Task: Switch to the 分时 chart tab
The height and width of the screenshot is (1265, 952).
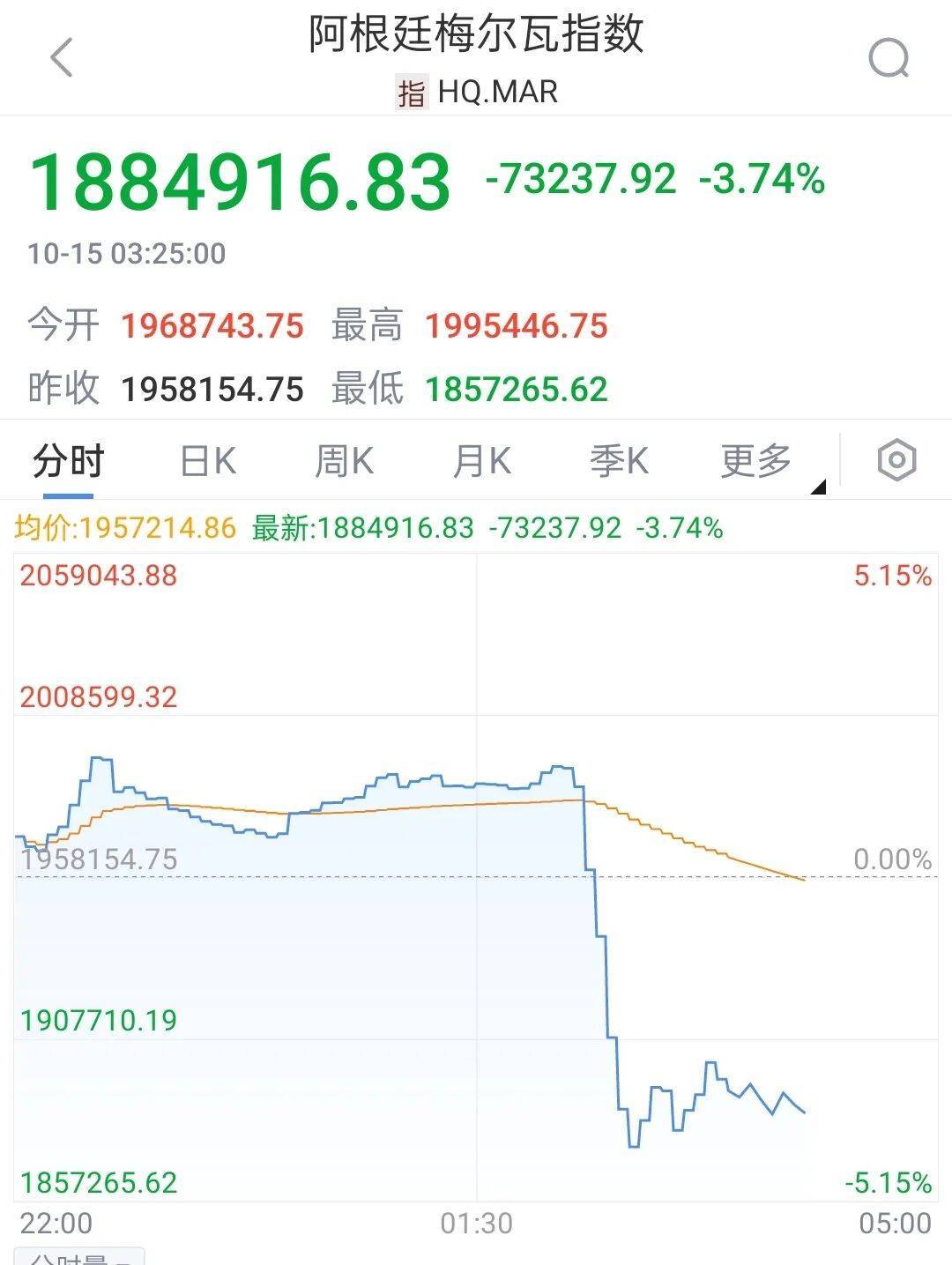Action: (69, 460)
